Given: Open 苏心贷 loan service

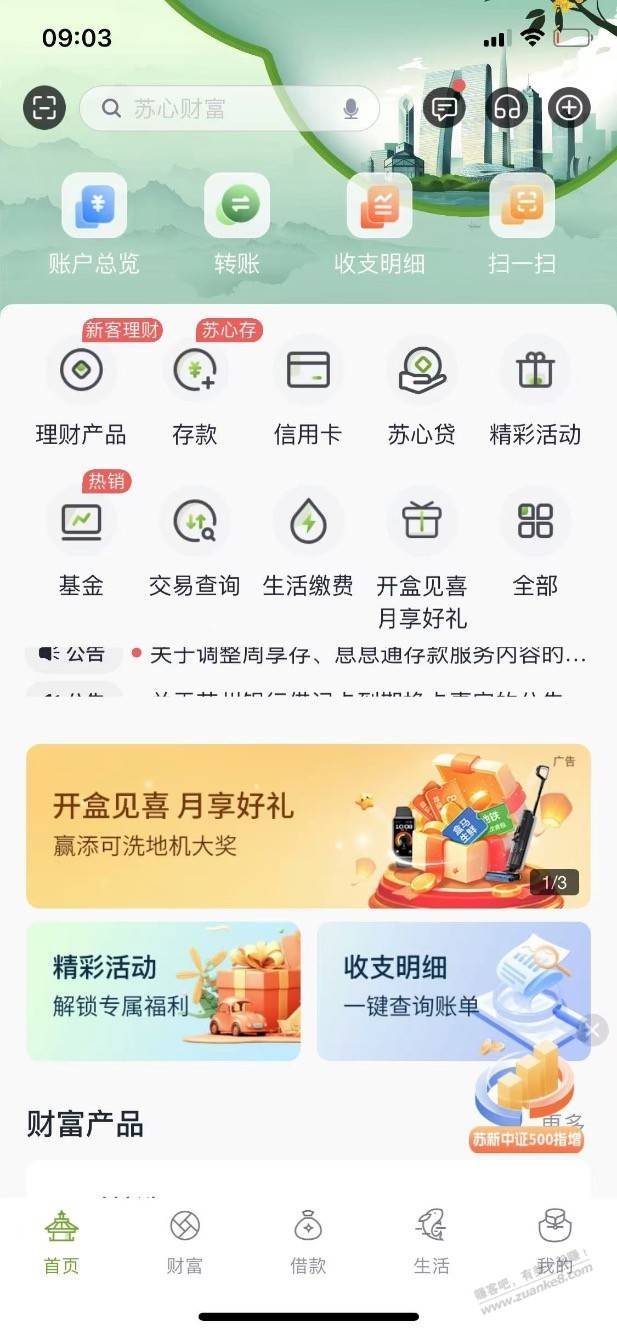Looking at the screenshot, I should click(421, 392).
